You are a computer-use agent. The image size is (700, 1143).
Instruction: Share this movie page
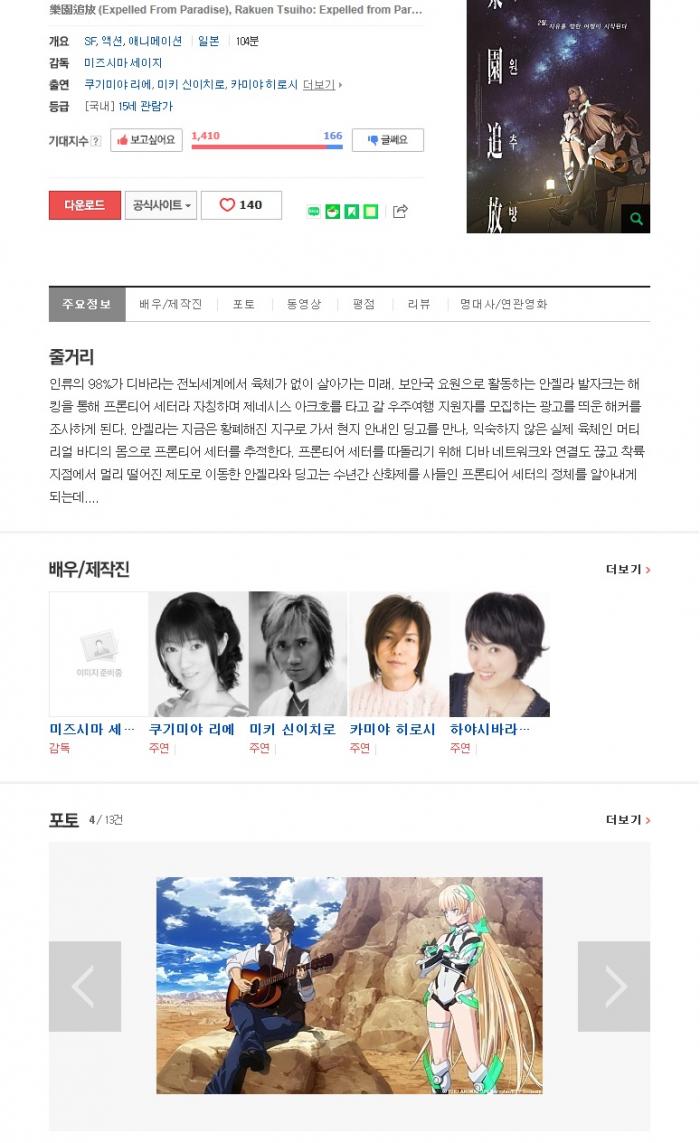(400, 211)
